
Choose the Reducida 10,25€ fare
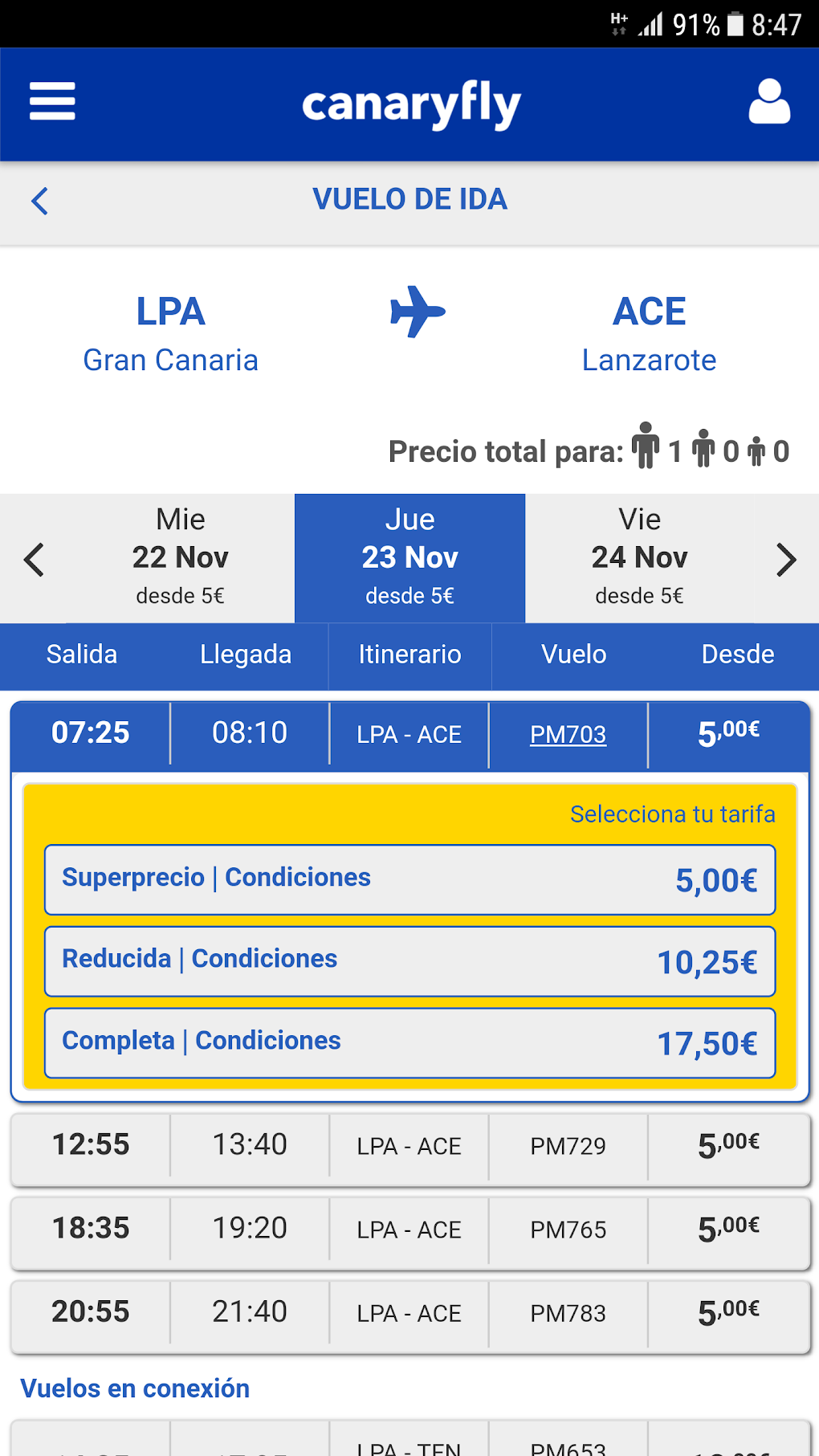click(x=409, y=961)
